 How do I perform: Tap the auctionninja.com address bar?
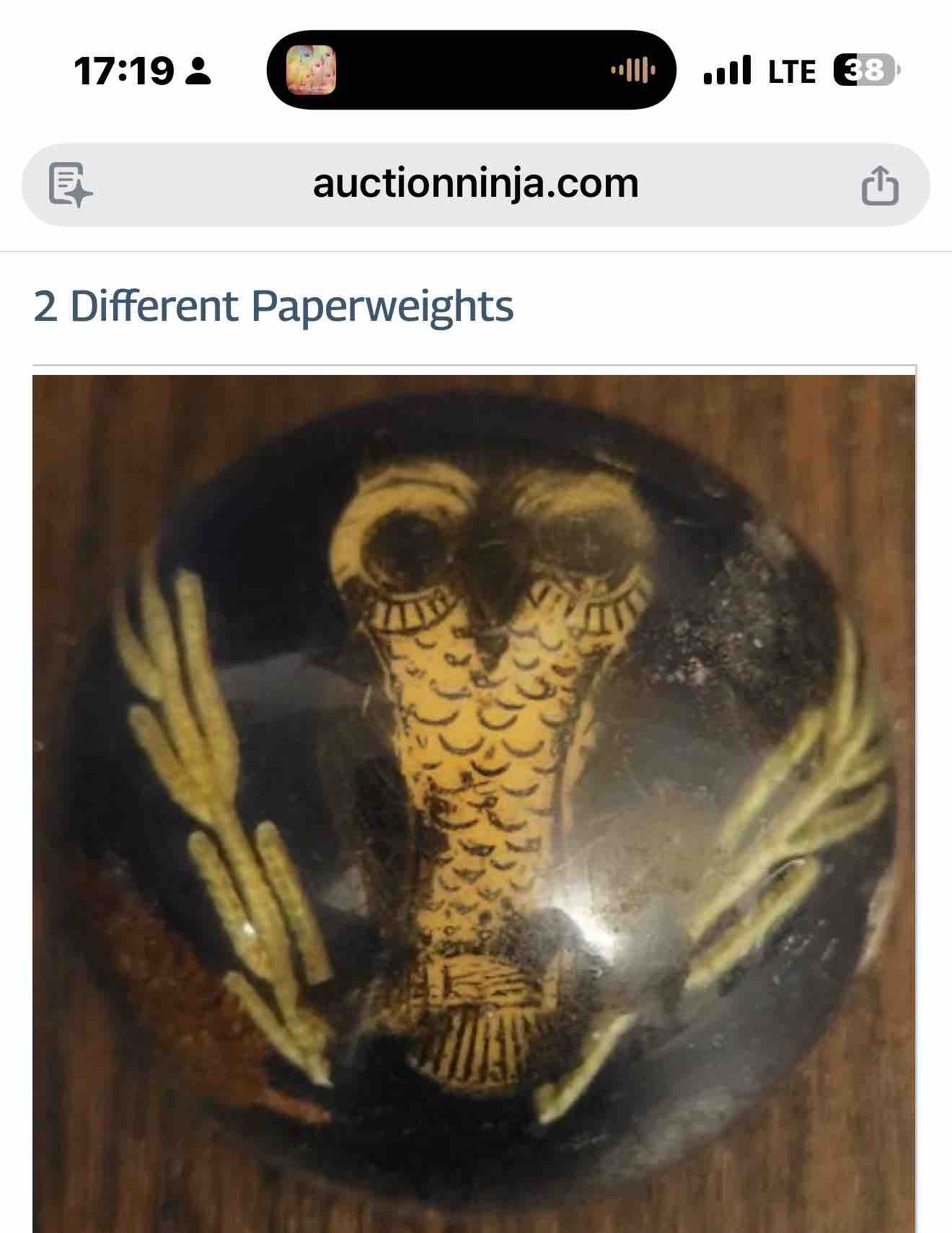(x=475, y=184)
